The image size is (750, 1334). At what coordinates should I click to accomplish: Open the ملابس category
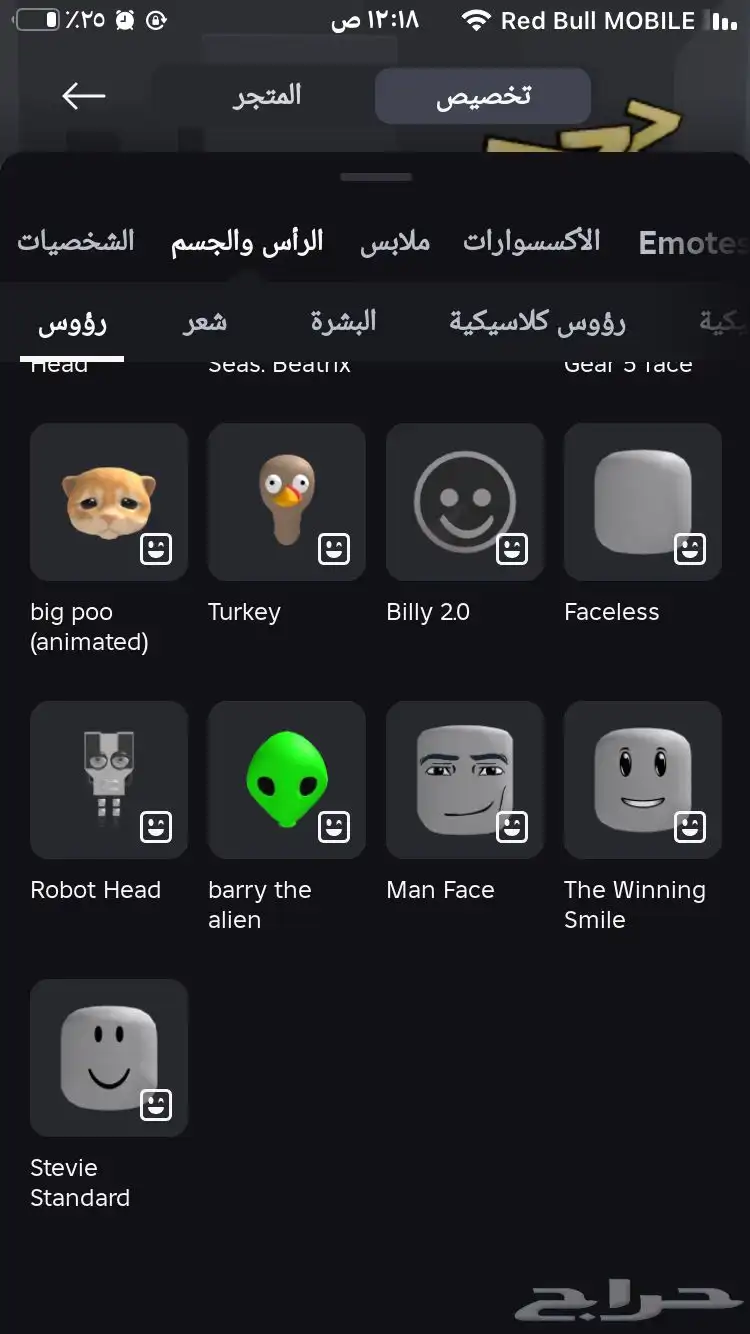(x=395, y=242)
